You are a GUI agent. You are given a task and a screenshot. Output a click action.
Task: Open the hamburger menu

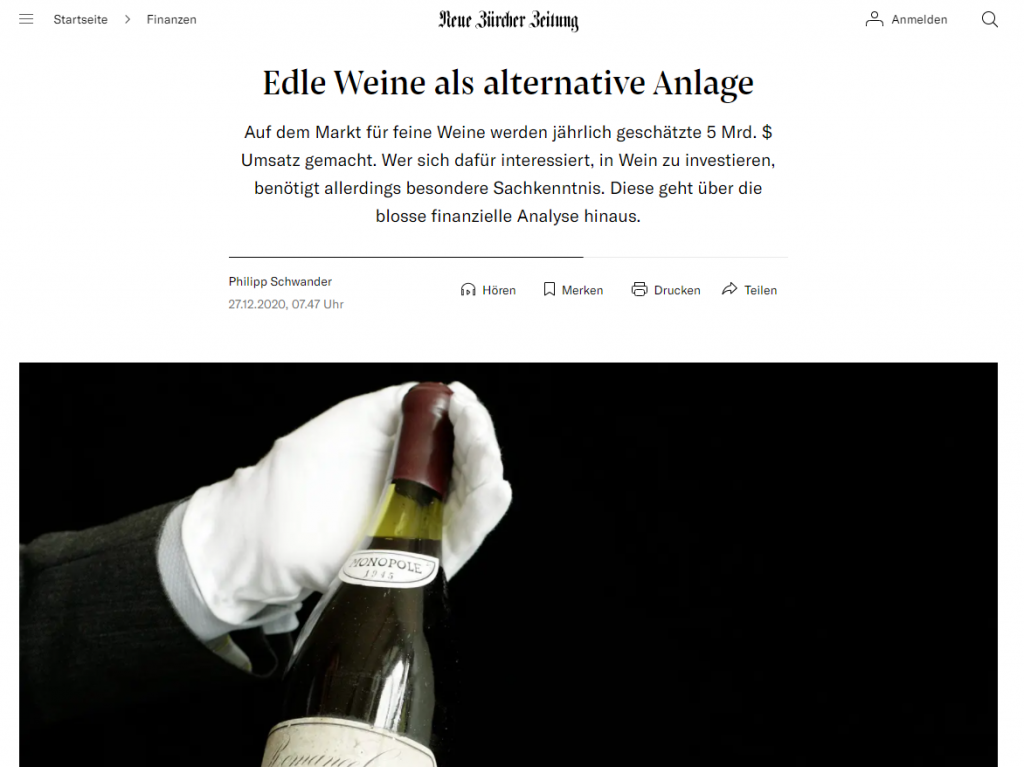[x=26, y=19]
